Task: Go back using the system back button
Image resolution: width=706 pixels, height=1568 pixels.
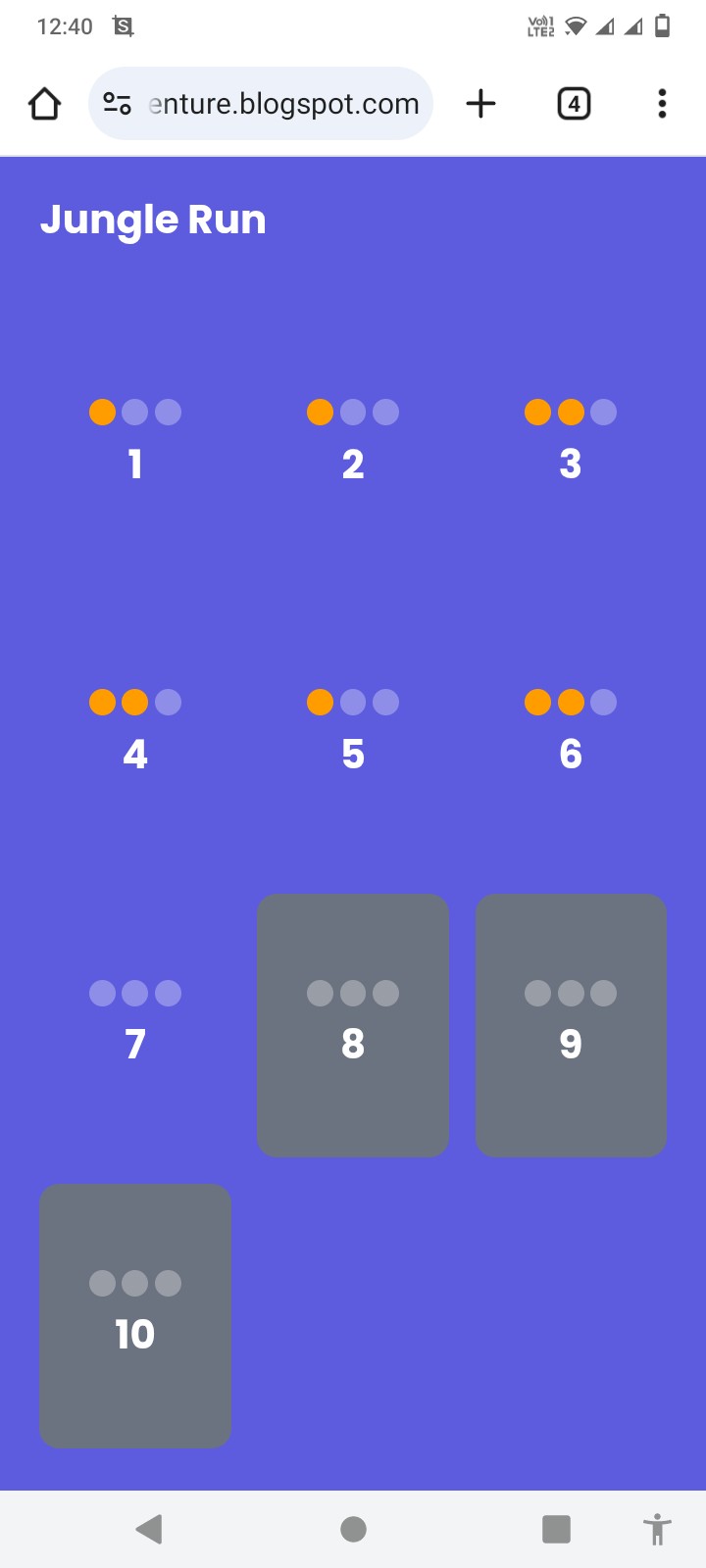Action: coord(149,1529)
